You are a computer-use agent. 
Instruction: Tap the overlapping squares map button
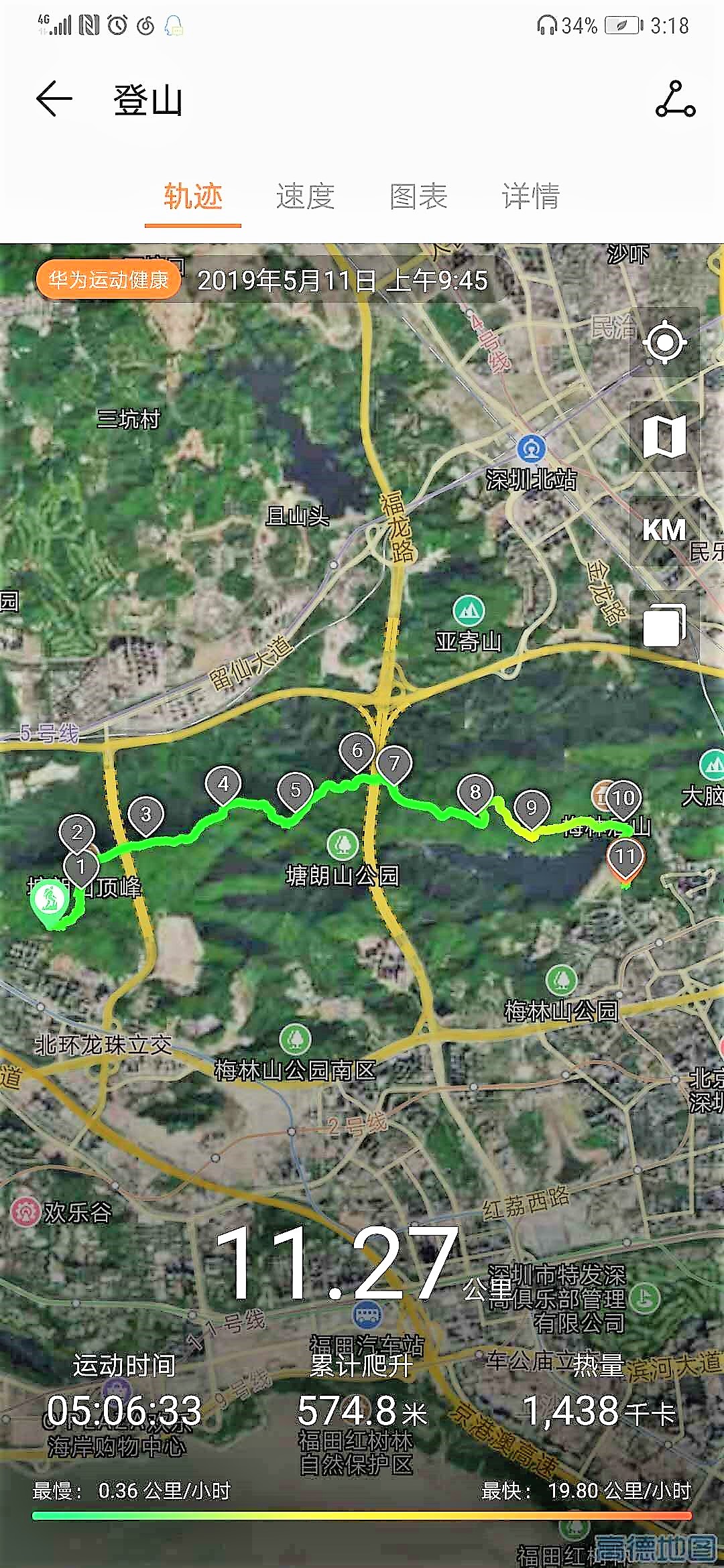point(664,625)
